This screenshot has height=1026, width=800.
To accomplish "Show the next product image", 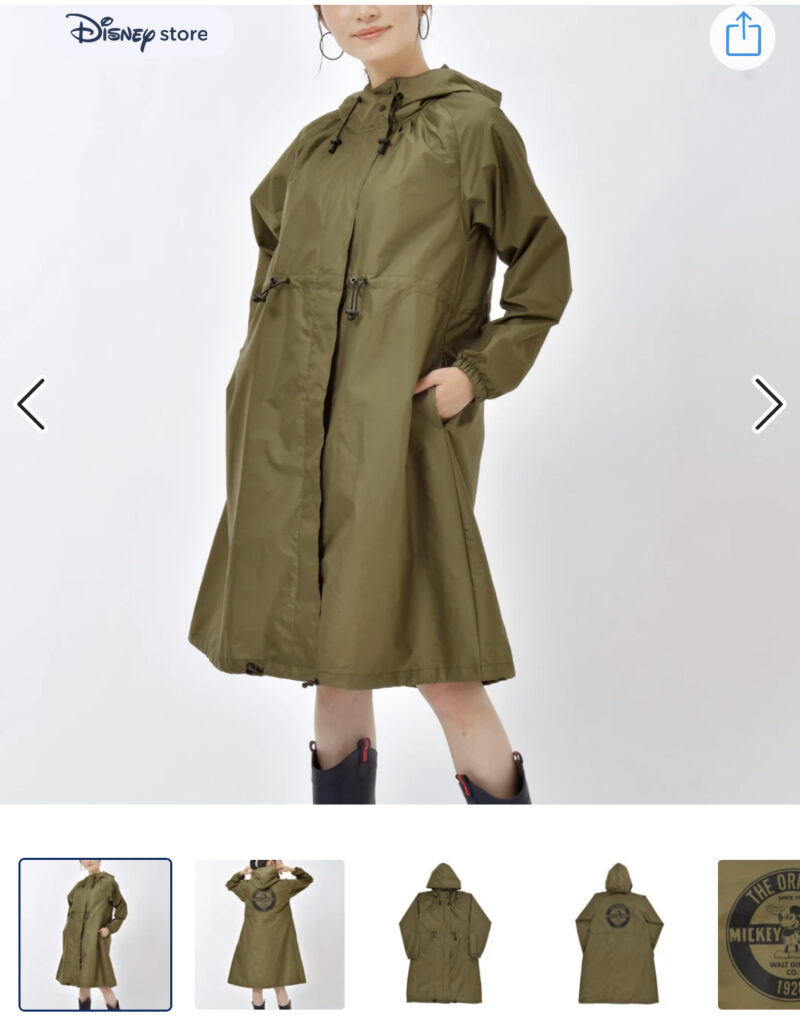I will (768, 404).
